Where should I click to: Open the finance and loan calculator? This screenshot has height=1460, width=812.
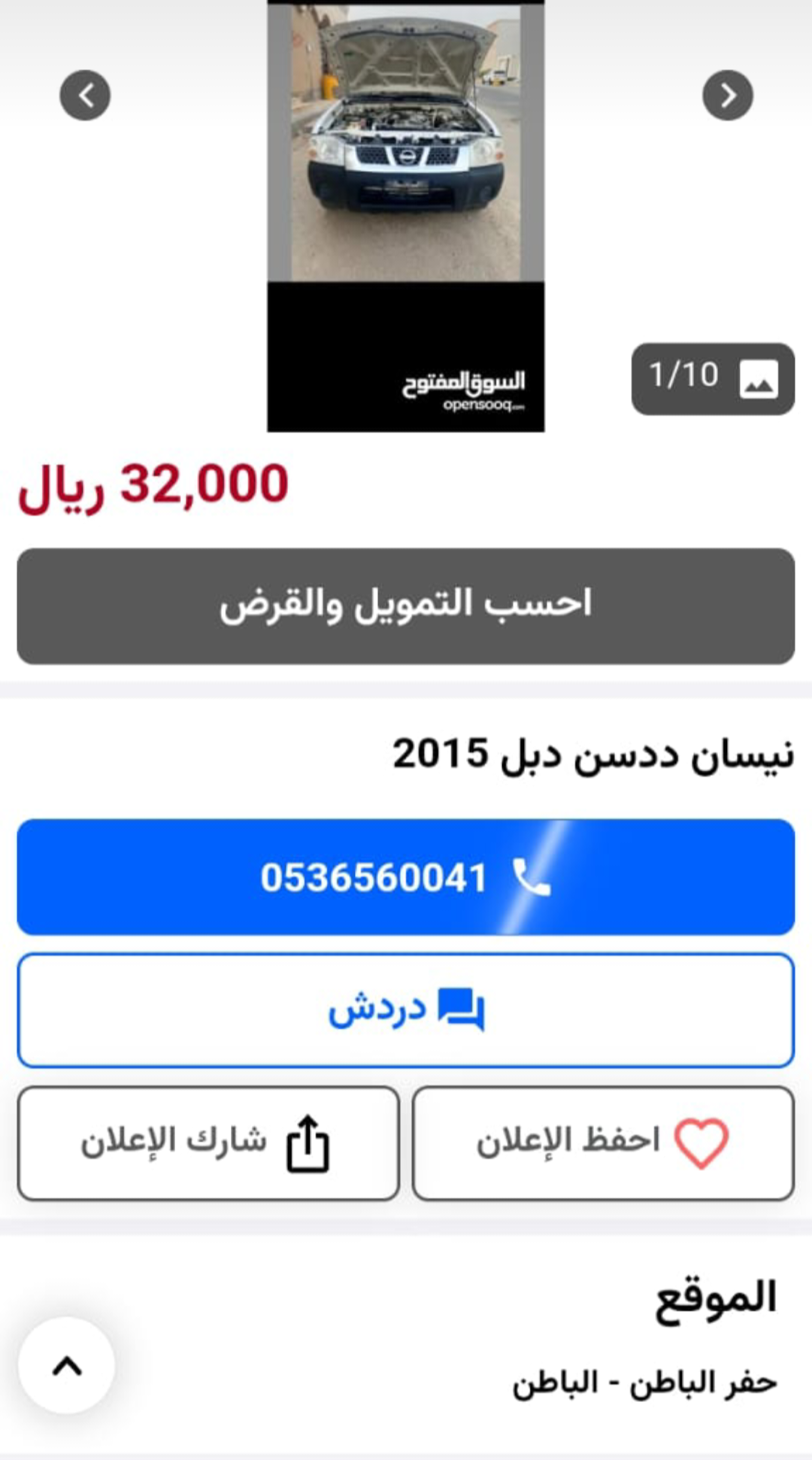point(406,606)
